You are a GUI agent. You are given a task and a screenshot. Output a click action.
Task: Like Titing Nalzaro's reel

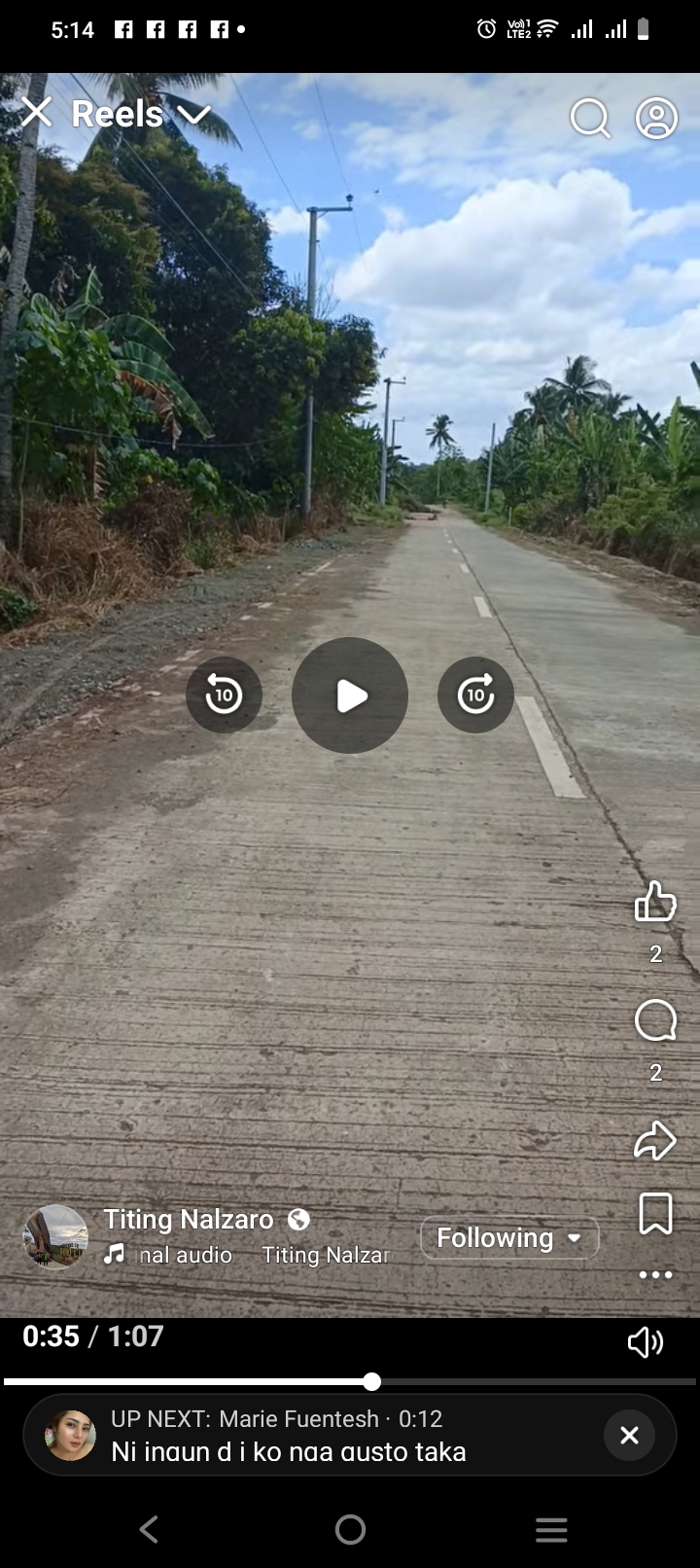(655, 902)
